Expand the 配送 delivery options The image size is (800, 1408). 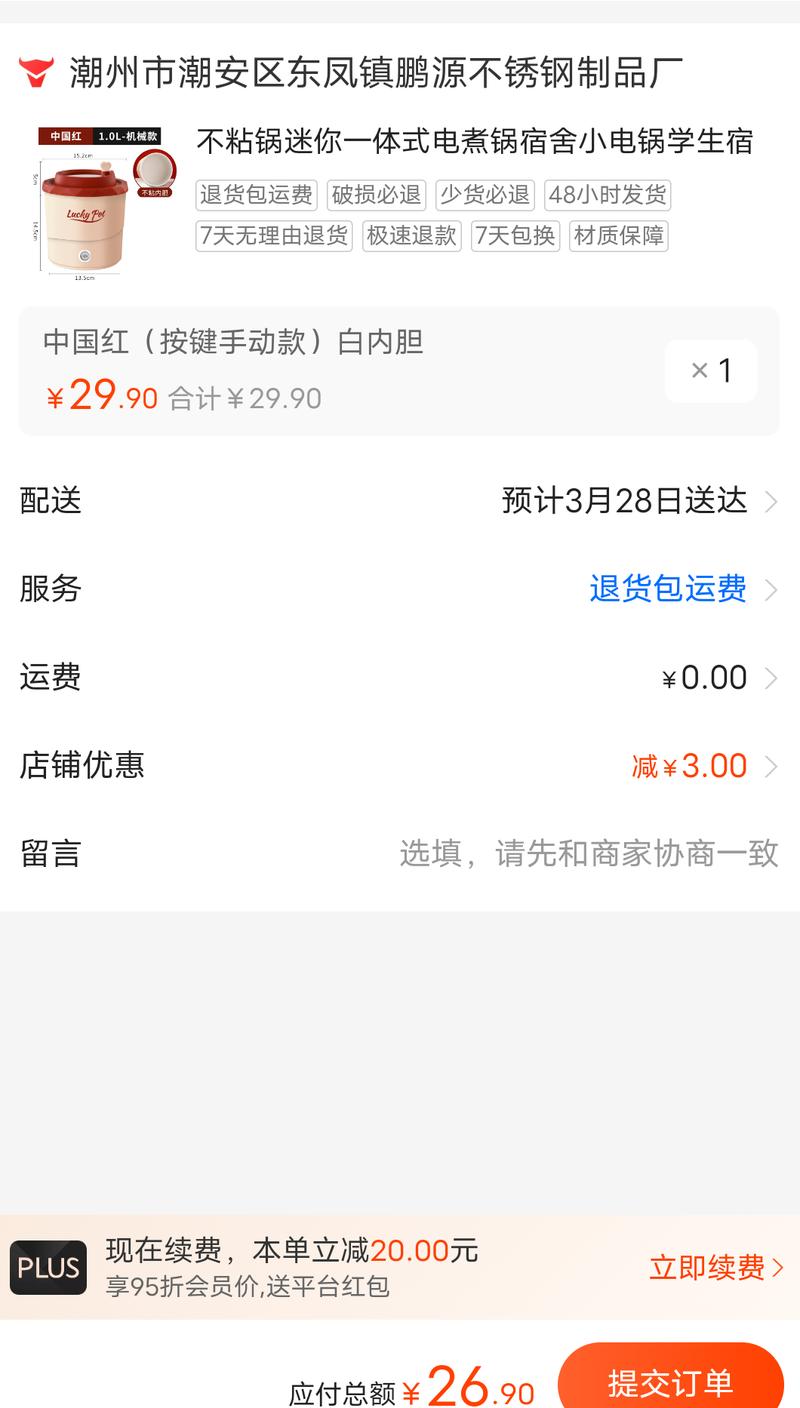point(400,501)
